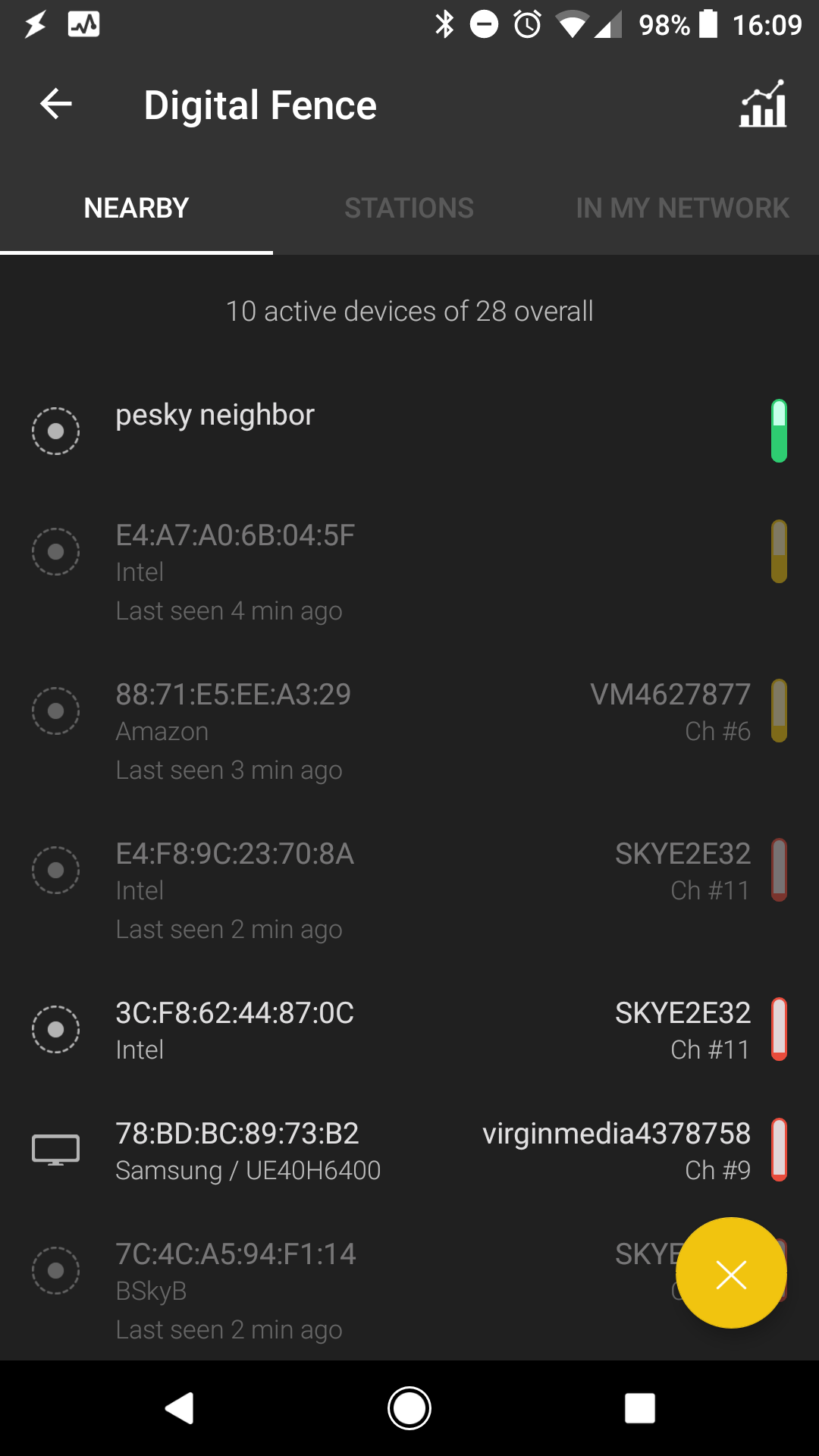Switch to the In My Network tab
819x1456 pixels.
coord(682,208)
